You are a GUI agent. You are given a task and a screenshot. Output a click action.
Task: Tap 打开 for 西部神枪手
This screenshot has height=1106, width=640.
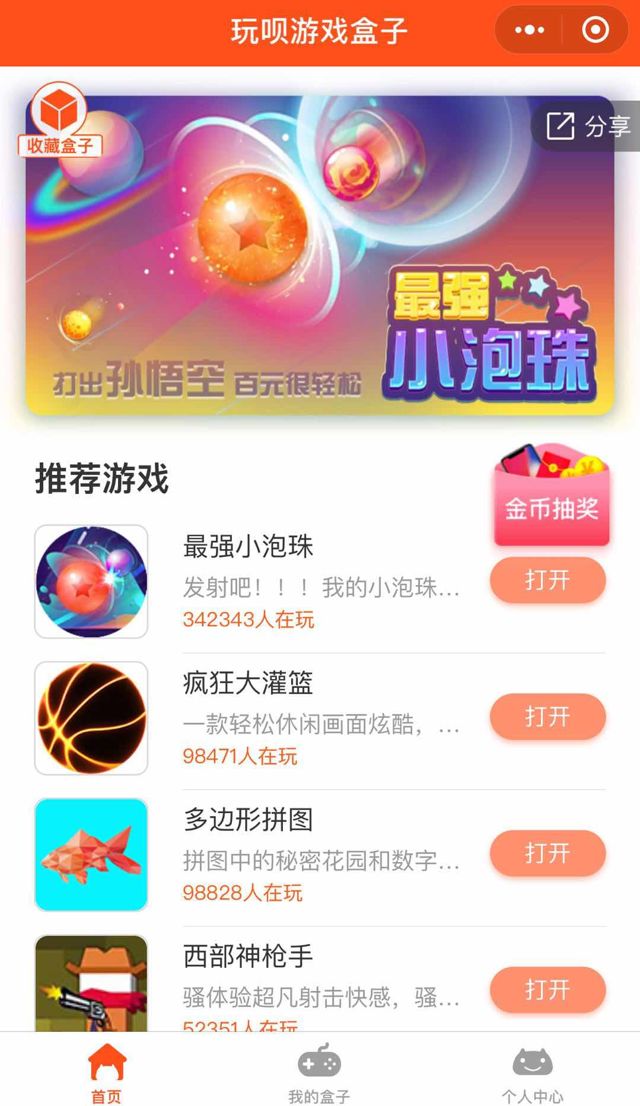(547, 990)
